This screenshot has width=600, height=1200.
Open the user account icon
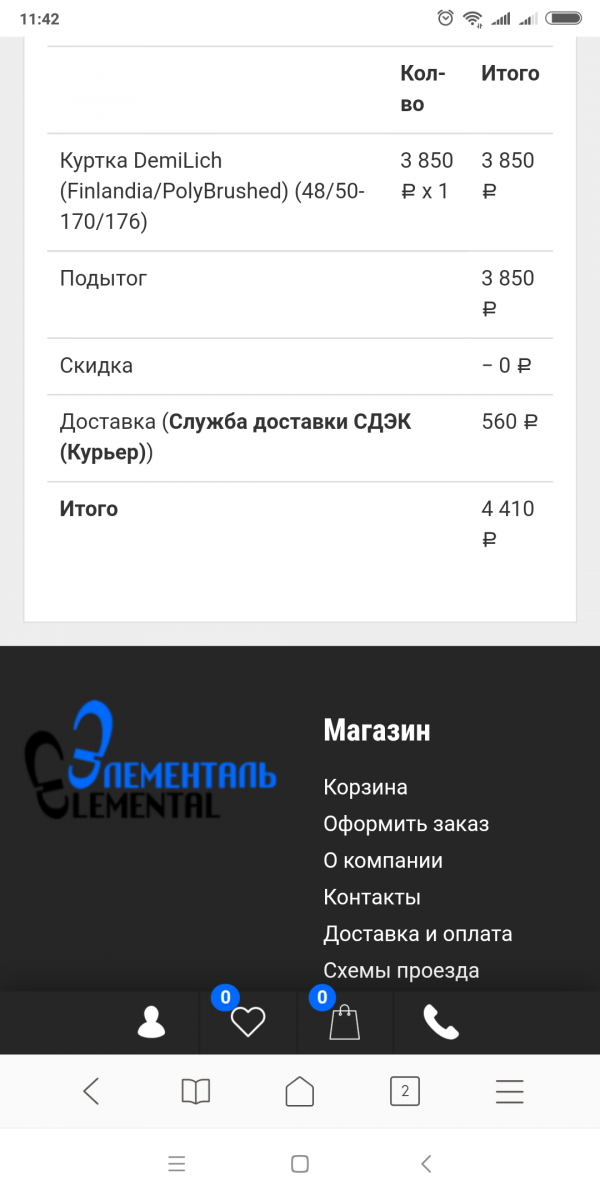tap(151, 1022)
